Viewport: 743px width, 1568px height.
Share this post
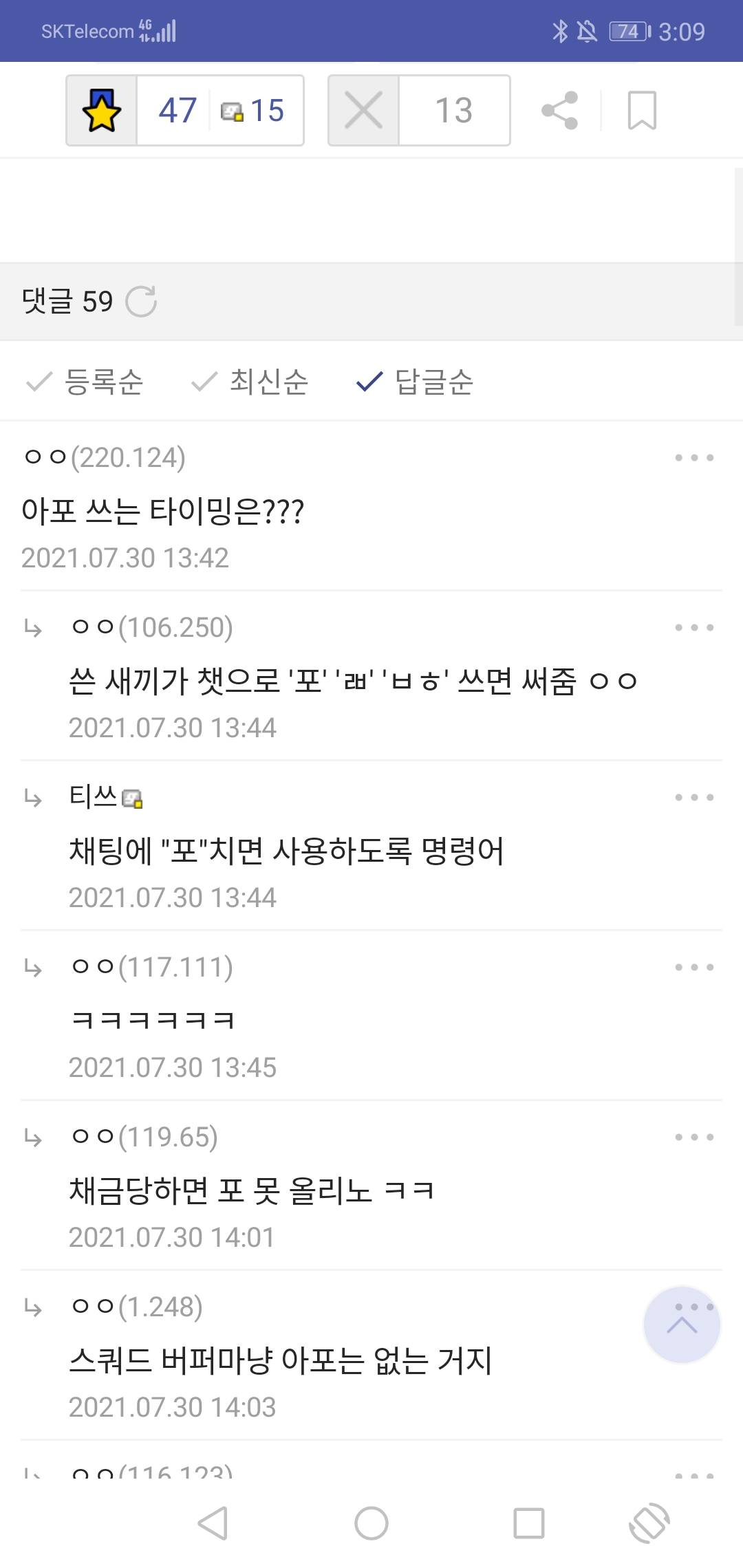(559, 111)
